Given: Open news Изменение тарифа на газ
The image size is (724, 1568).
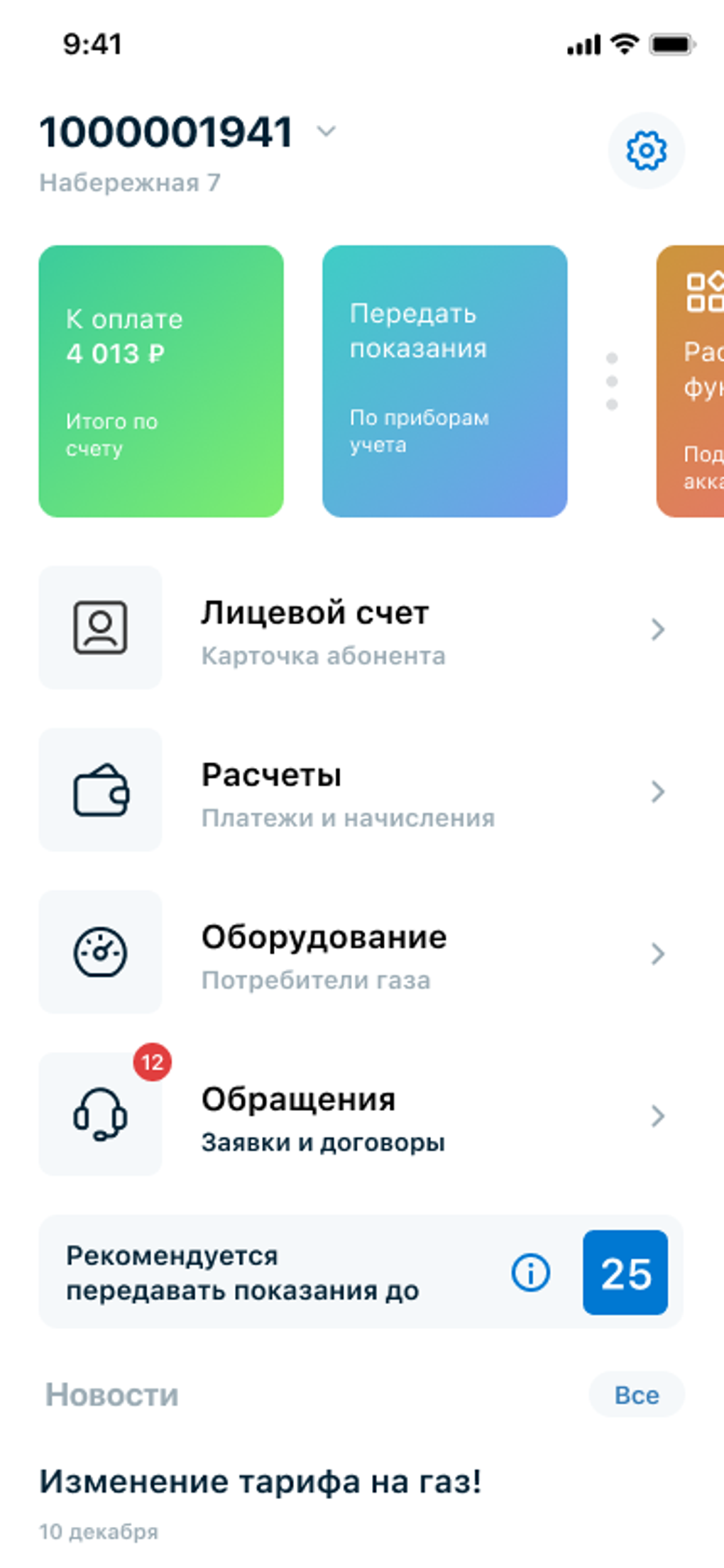Looking at the screenshot, I should [x=260, y=1482].
